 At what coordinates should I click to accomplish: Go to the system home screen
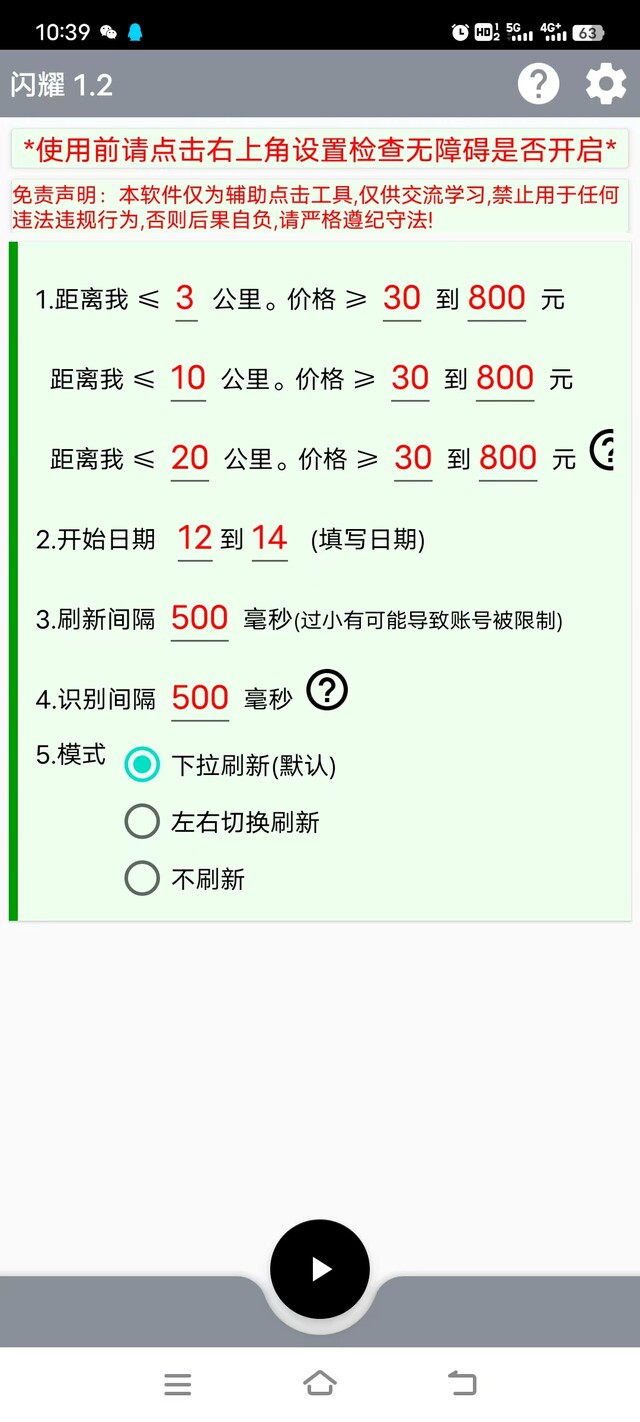[x=320, y=1383]
